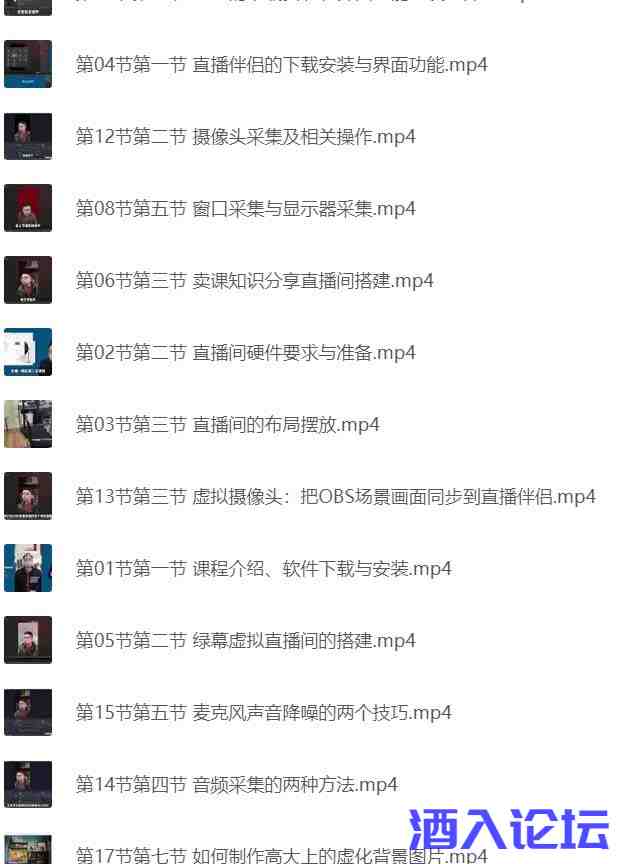Viewport: 624px width, 864px height.
Task: Open 第15节 麦克风声音降噪的两个技巧.mp4
Action: [263, 713]
